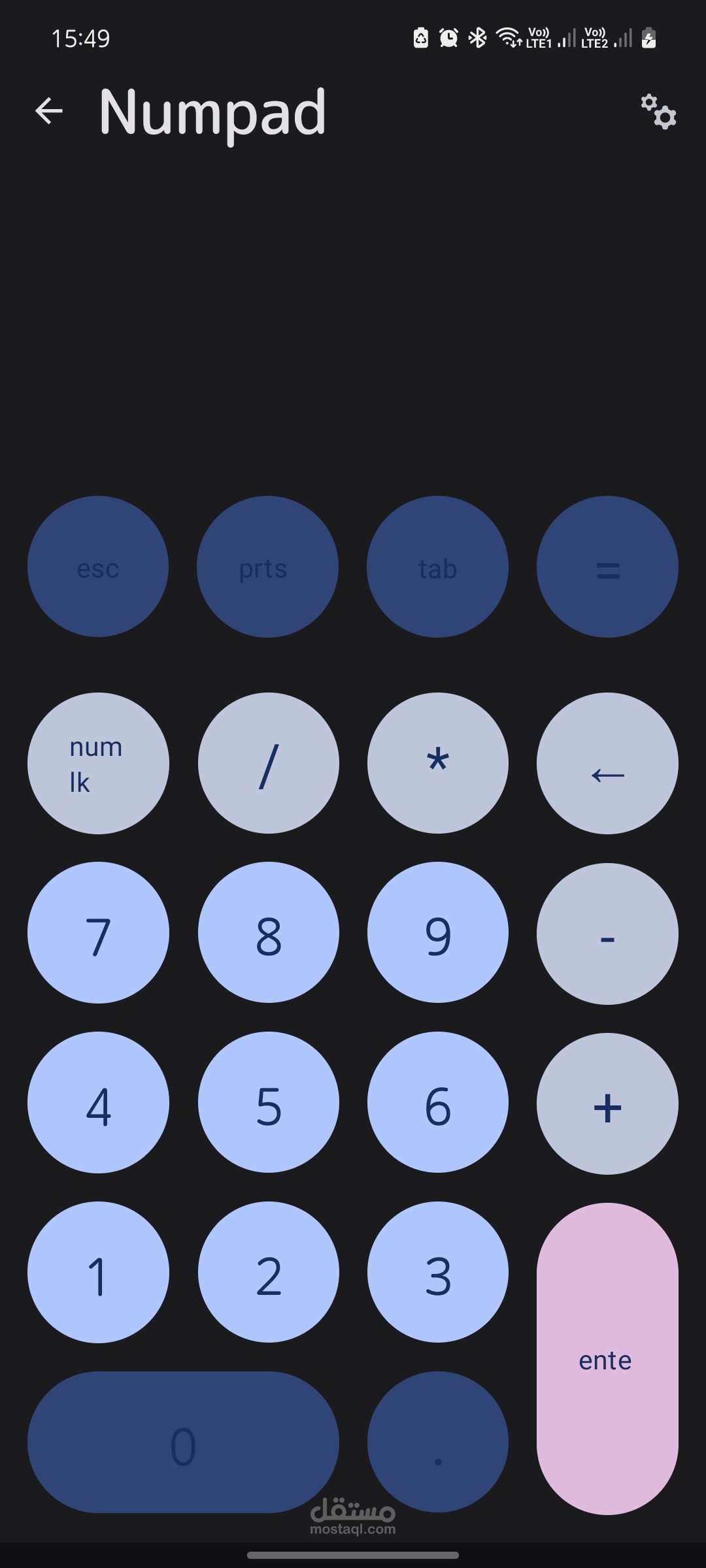Toggle the num lk key

[98, 763]
